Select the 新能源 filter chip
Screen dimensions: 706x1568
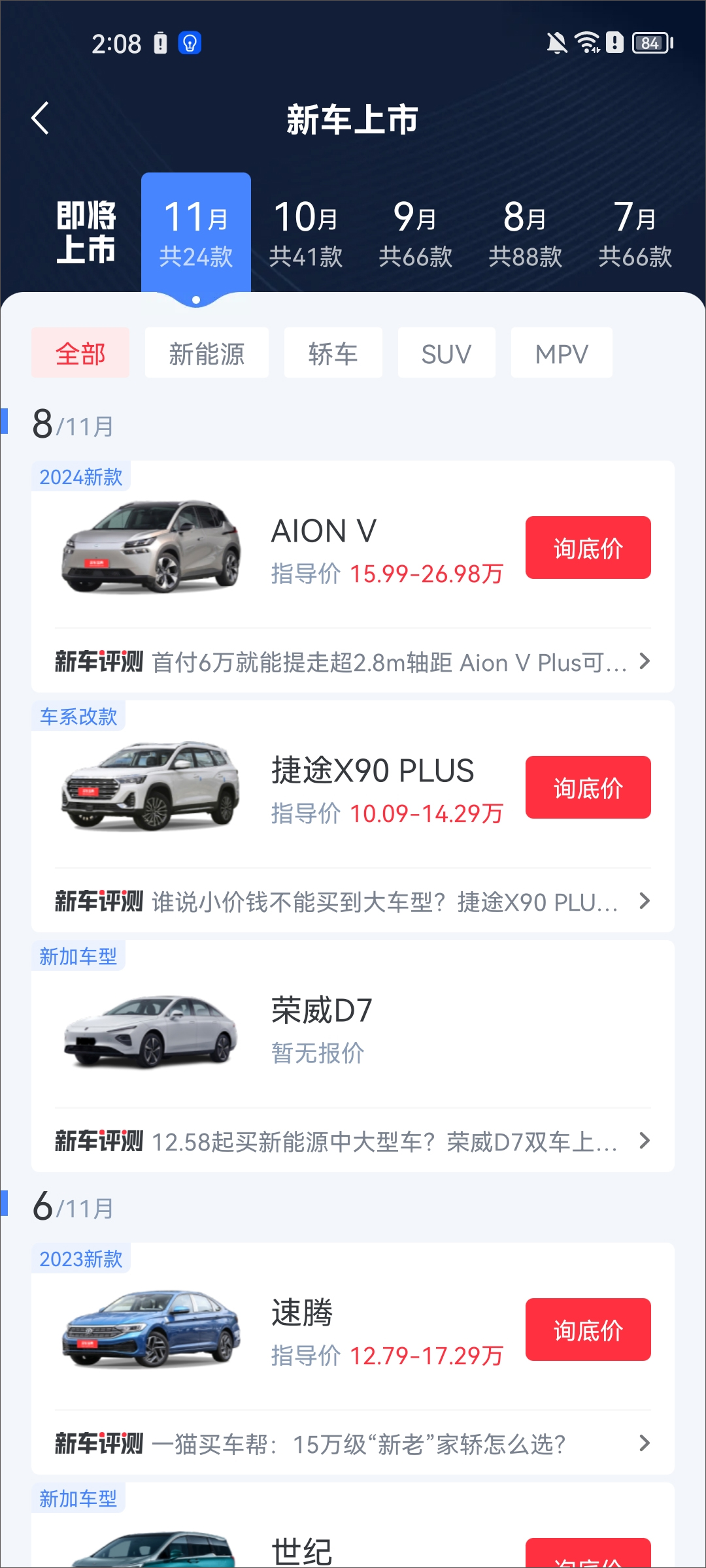click(207, 352)
